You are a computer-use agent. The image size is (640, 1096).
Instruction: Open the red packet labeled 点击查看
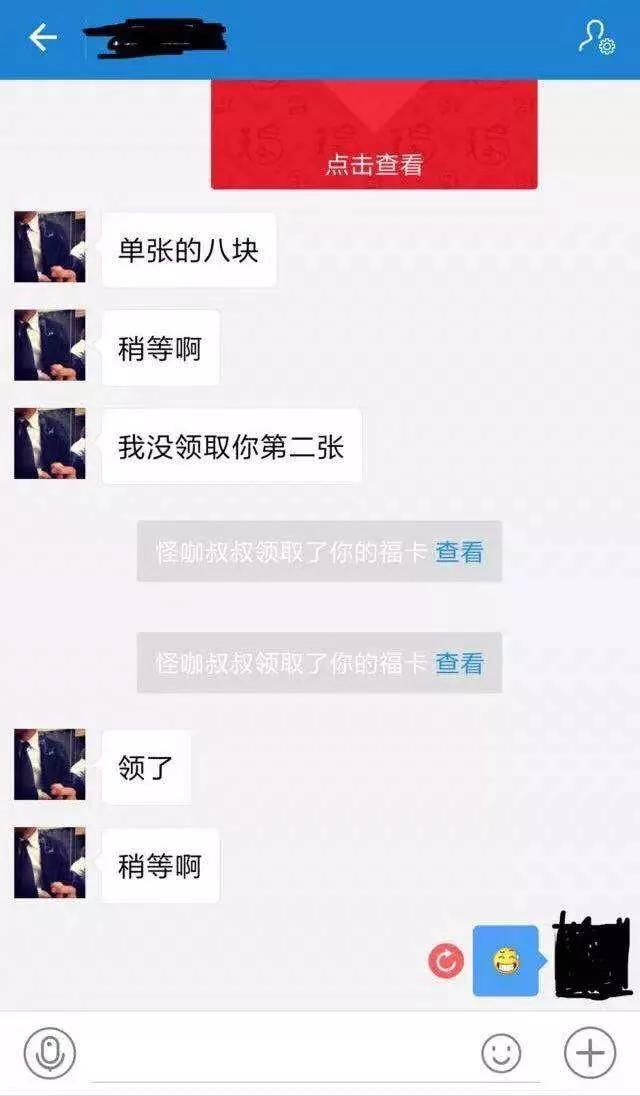pyautogui.click(x=373, y=135)
